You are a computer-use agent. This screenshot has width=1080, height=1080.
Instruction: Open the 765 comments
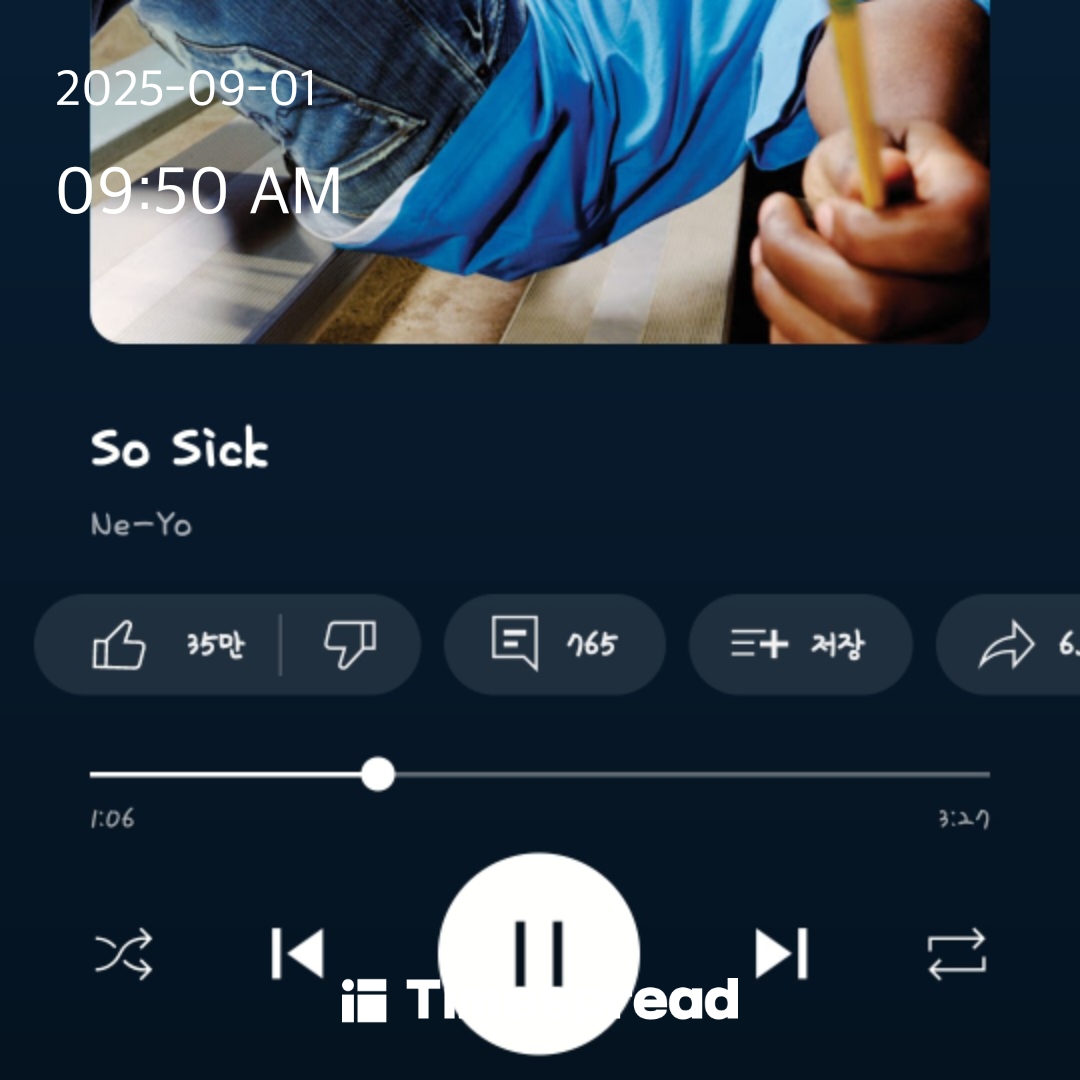554,644
